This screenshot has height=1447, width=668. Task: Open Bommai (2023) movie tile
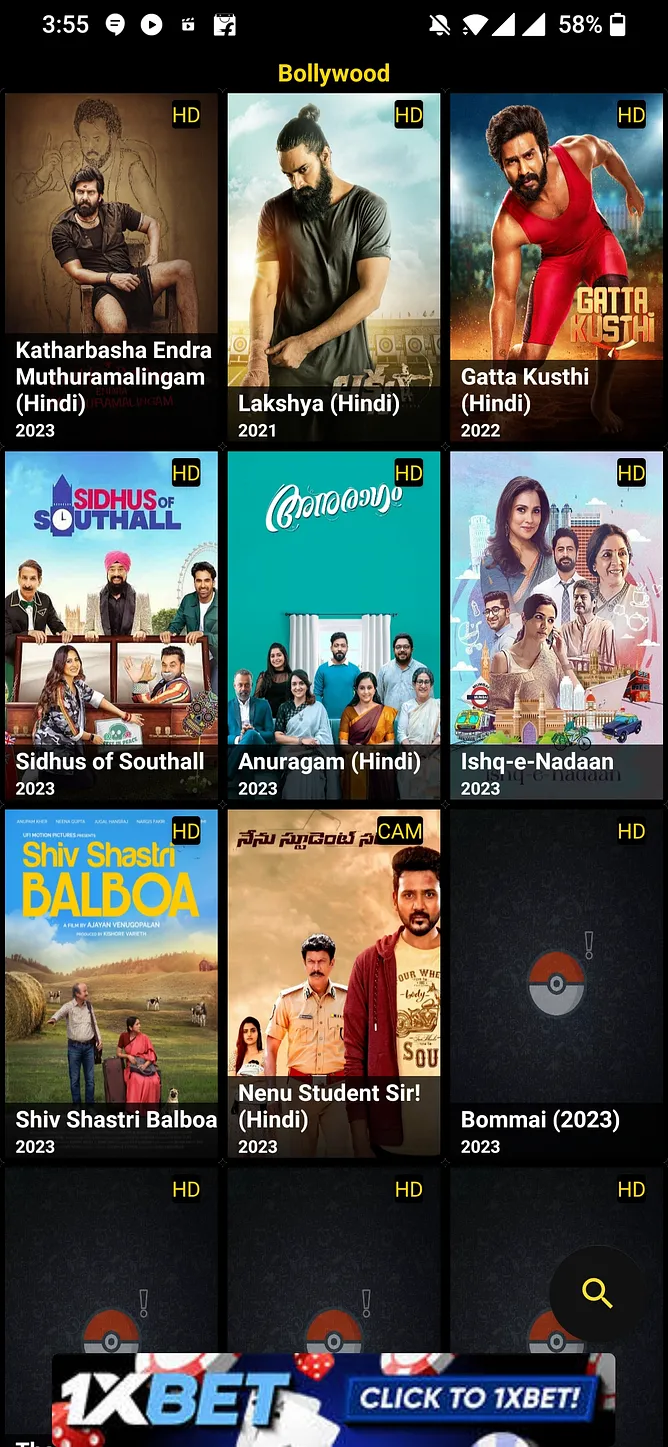pyautogui.click(x=556, y=983)
